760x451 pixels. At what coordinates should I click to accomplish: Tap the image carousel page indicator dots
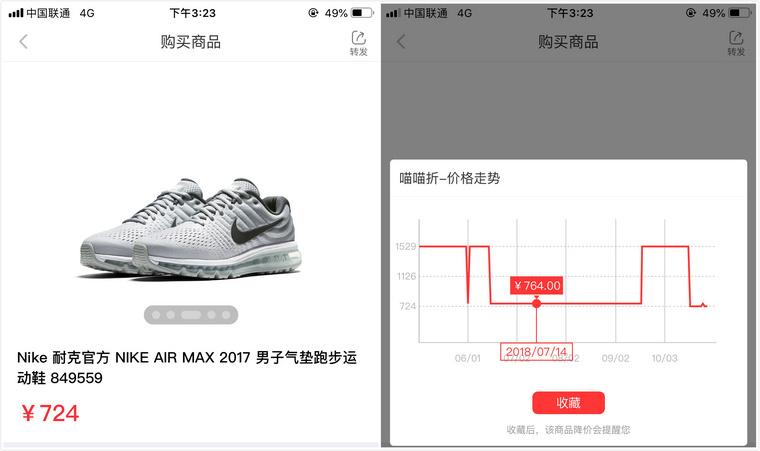190,314
